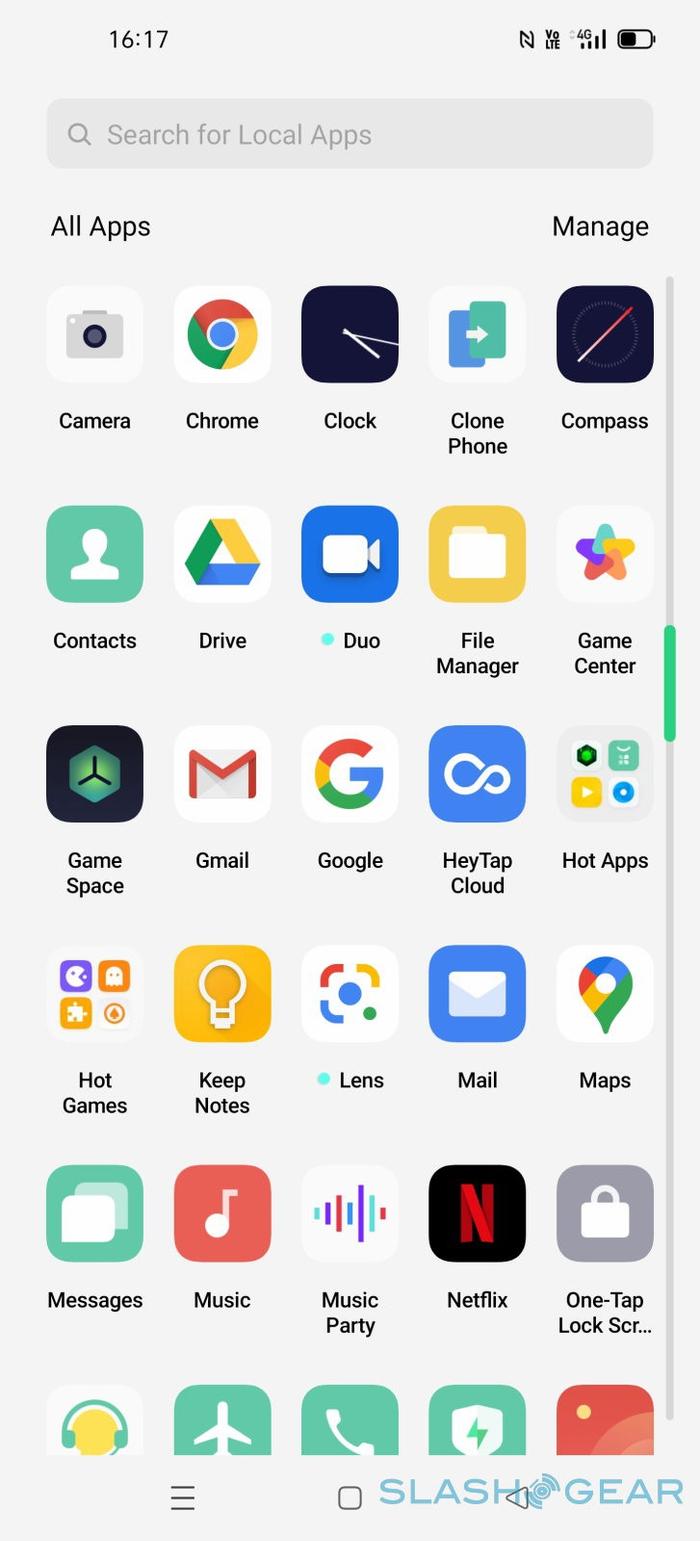700x1541 pixels.
Task: Start the Duo video calling app
Action: 350,554
